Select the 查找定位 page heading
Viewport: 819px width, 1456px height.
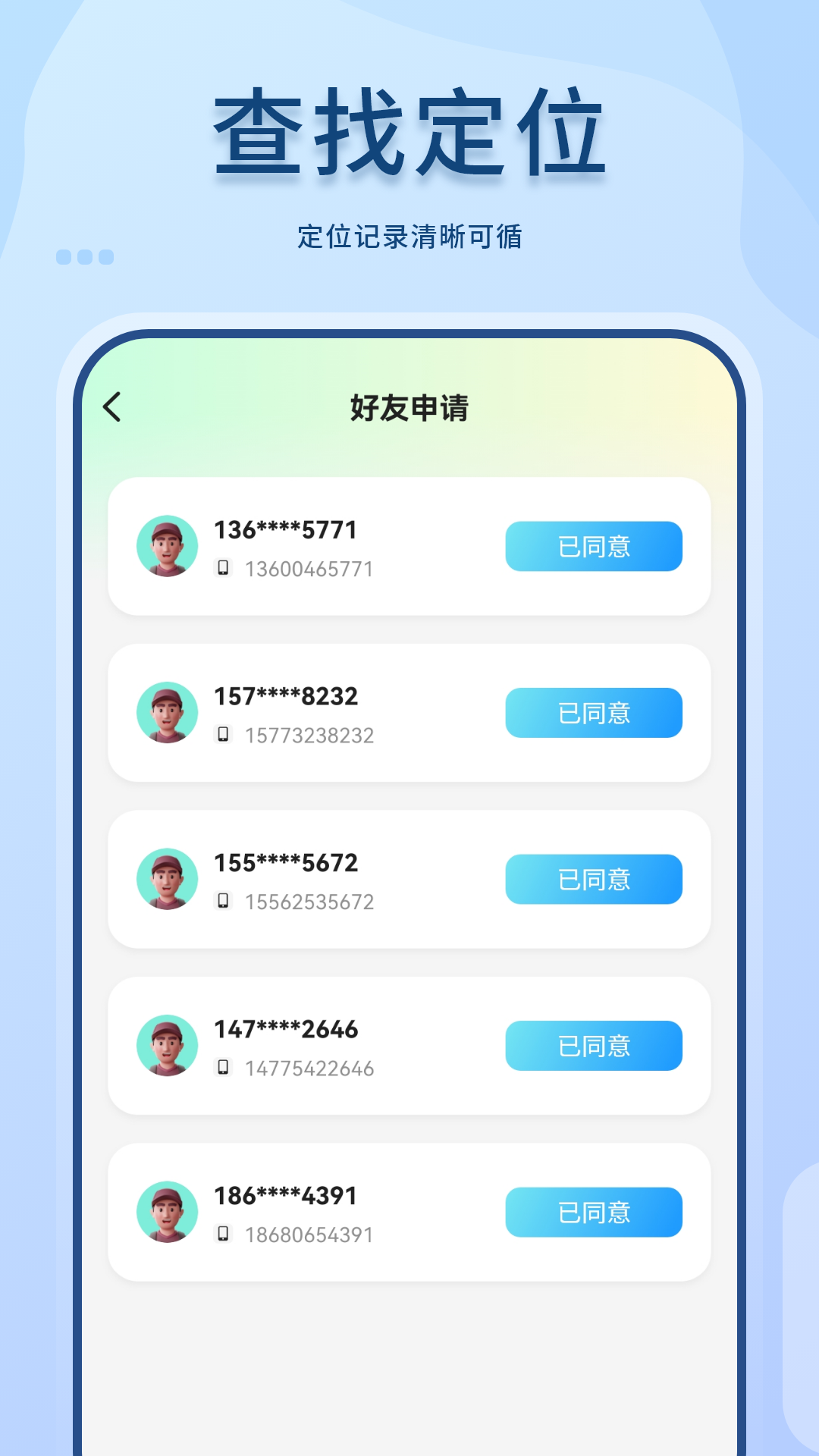(409, 133)
